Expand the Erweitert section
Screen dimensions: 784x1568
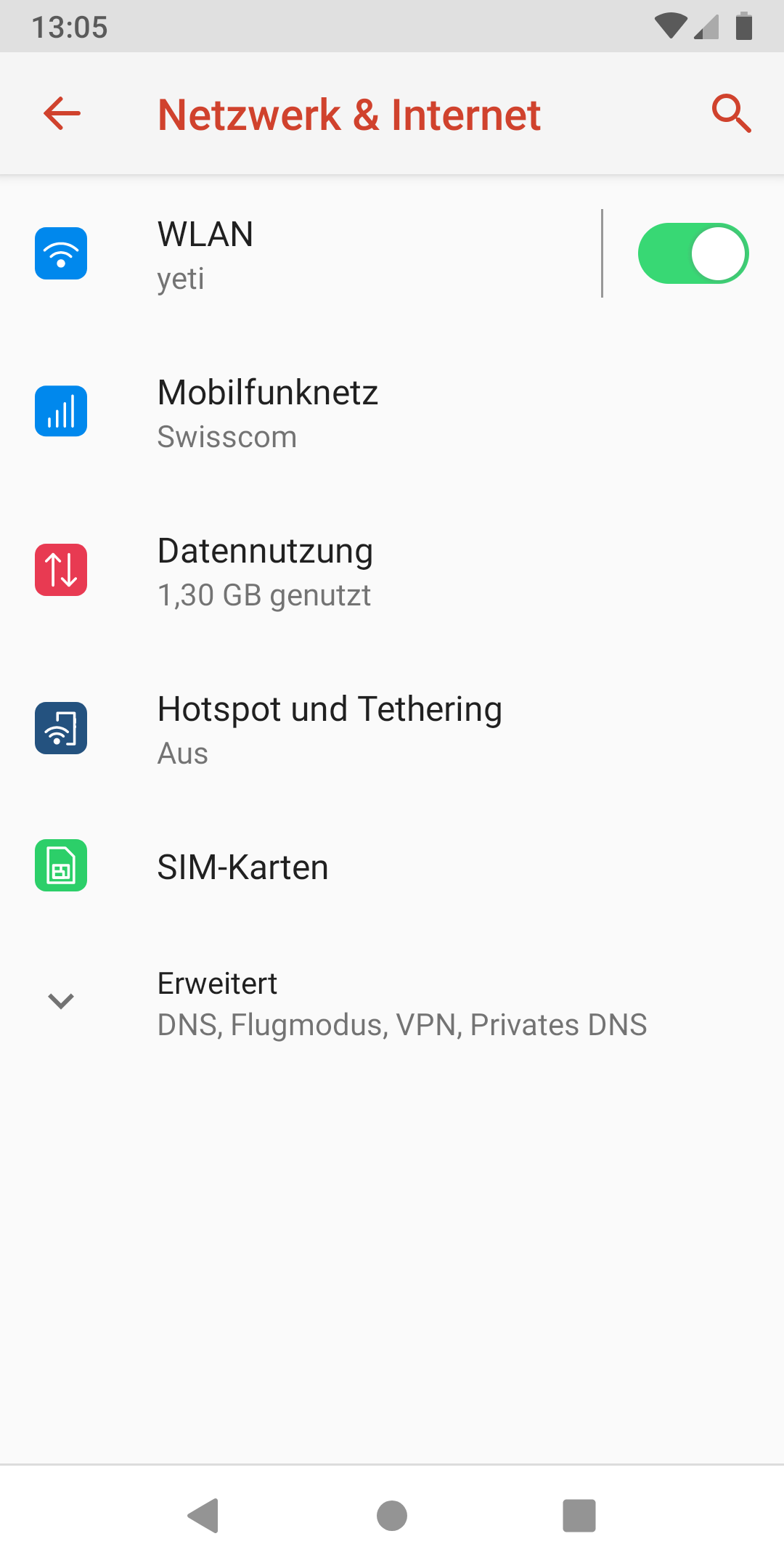click(392, 1003)
